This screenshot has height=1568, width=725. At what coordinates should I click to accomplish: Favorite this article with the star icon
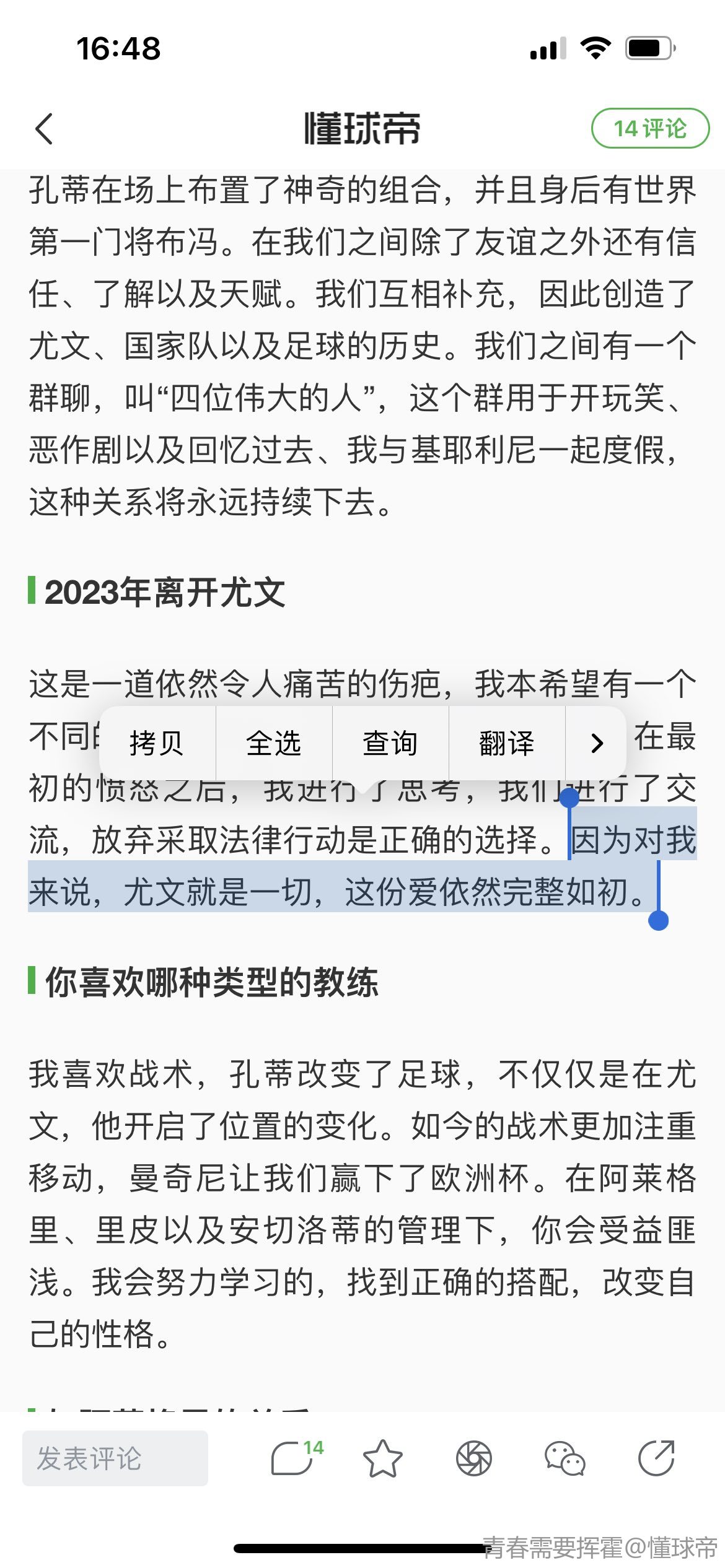pos(382,1458)
